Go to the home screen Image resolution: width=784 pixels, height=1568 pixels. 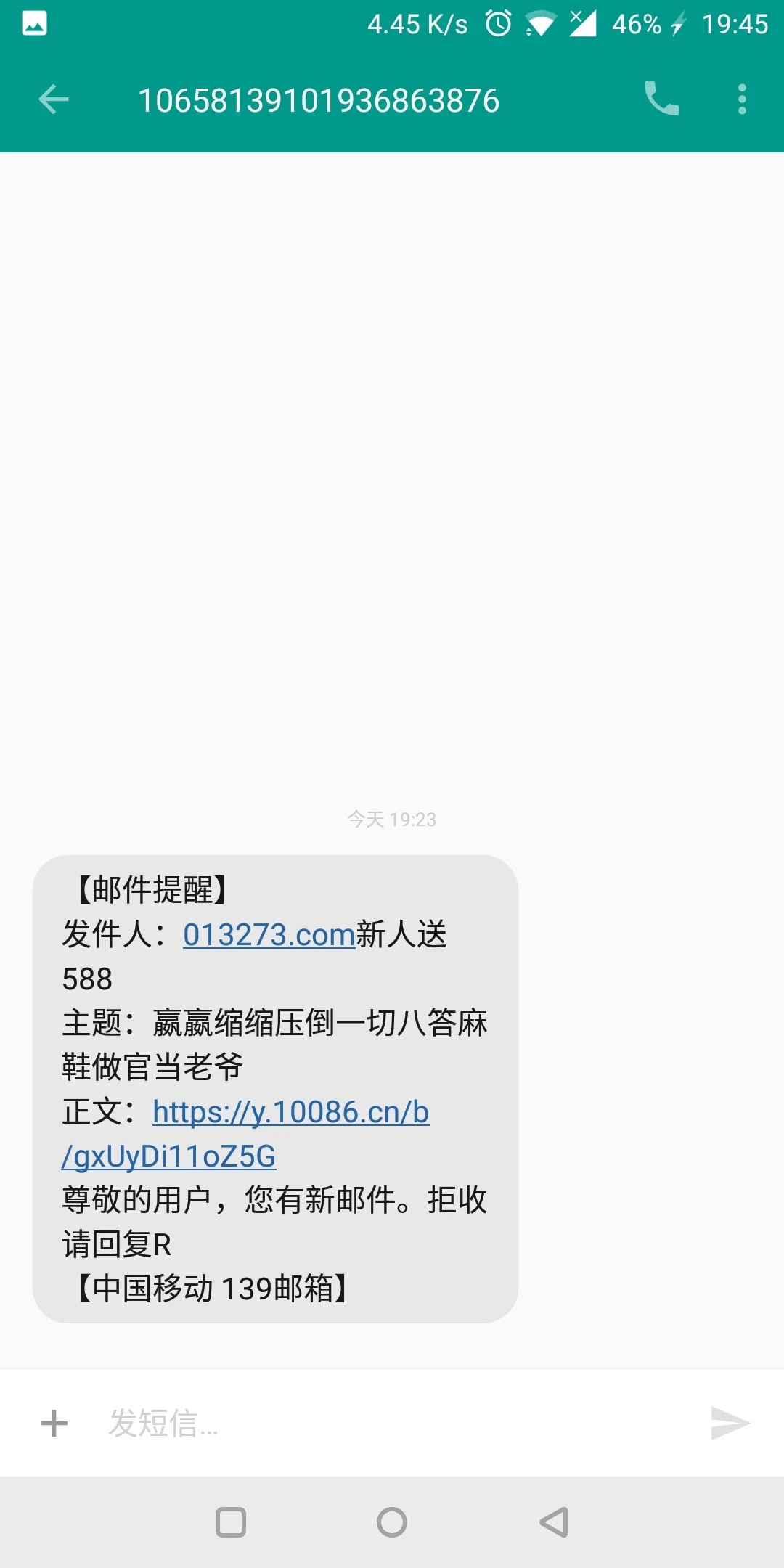(392, 1522)
